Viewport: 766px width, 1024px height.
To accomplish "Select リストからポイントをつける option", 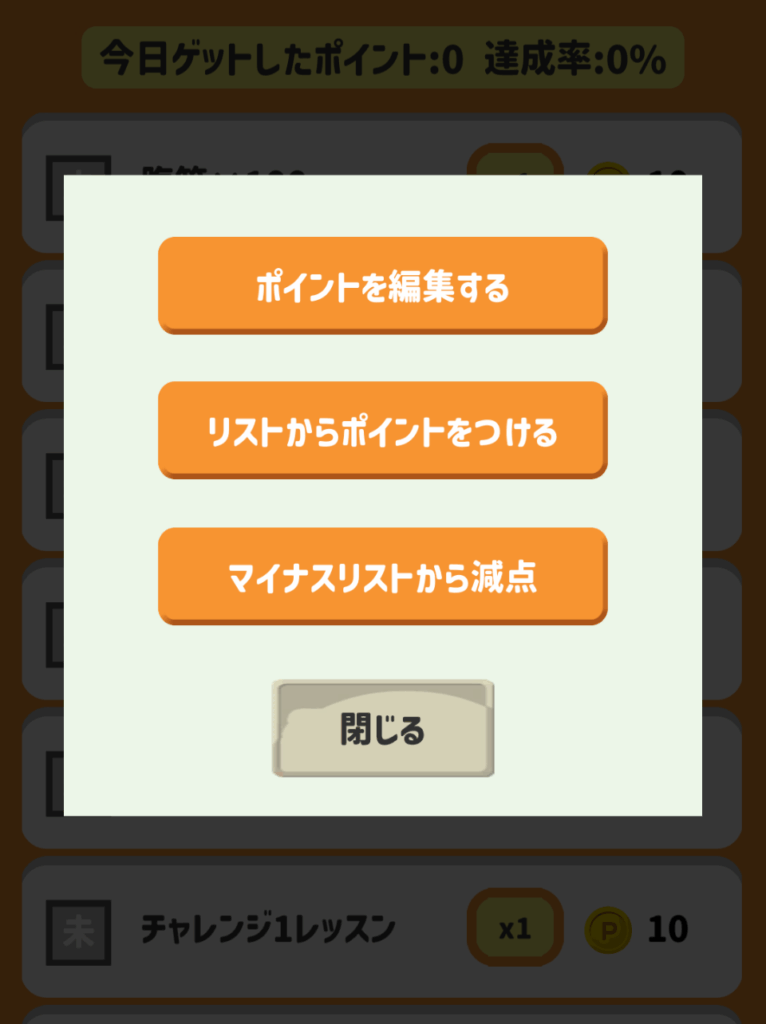I will [382, 431].
